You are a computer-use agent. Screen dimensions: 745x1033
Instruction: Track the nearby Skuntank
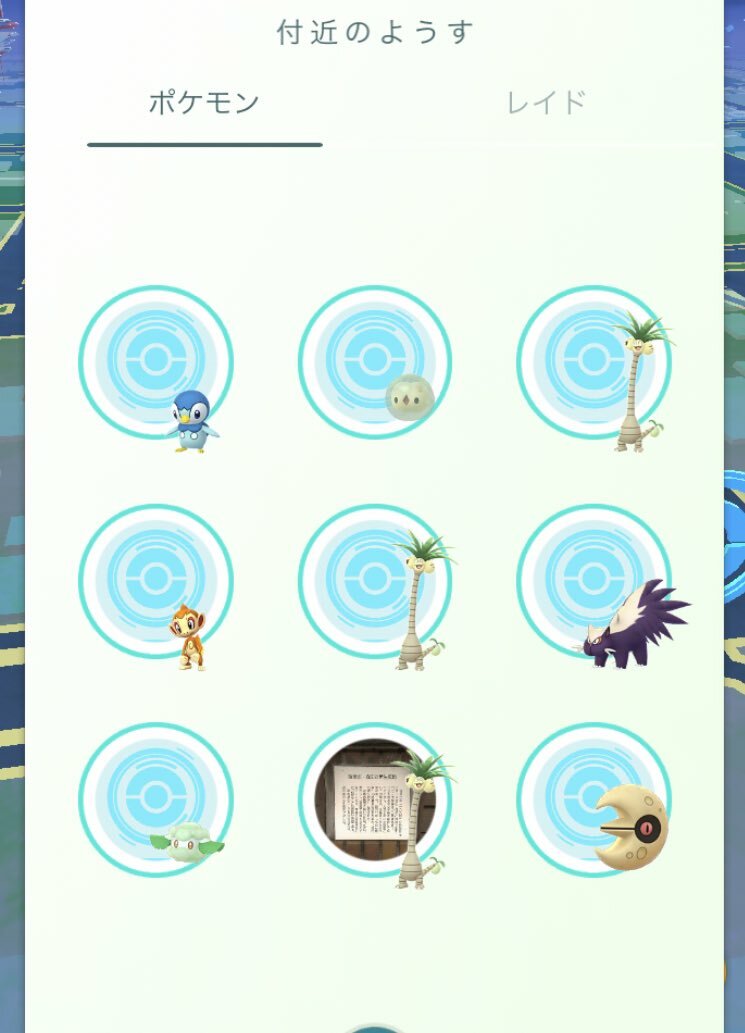(595, 582)
